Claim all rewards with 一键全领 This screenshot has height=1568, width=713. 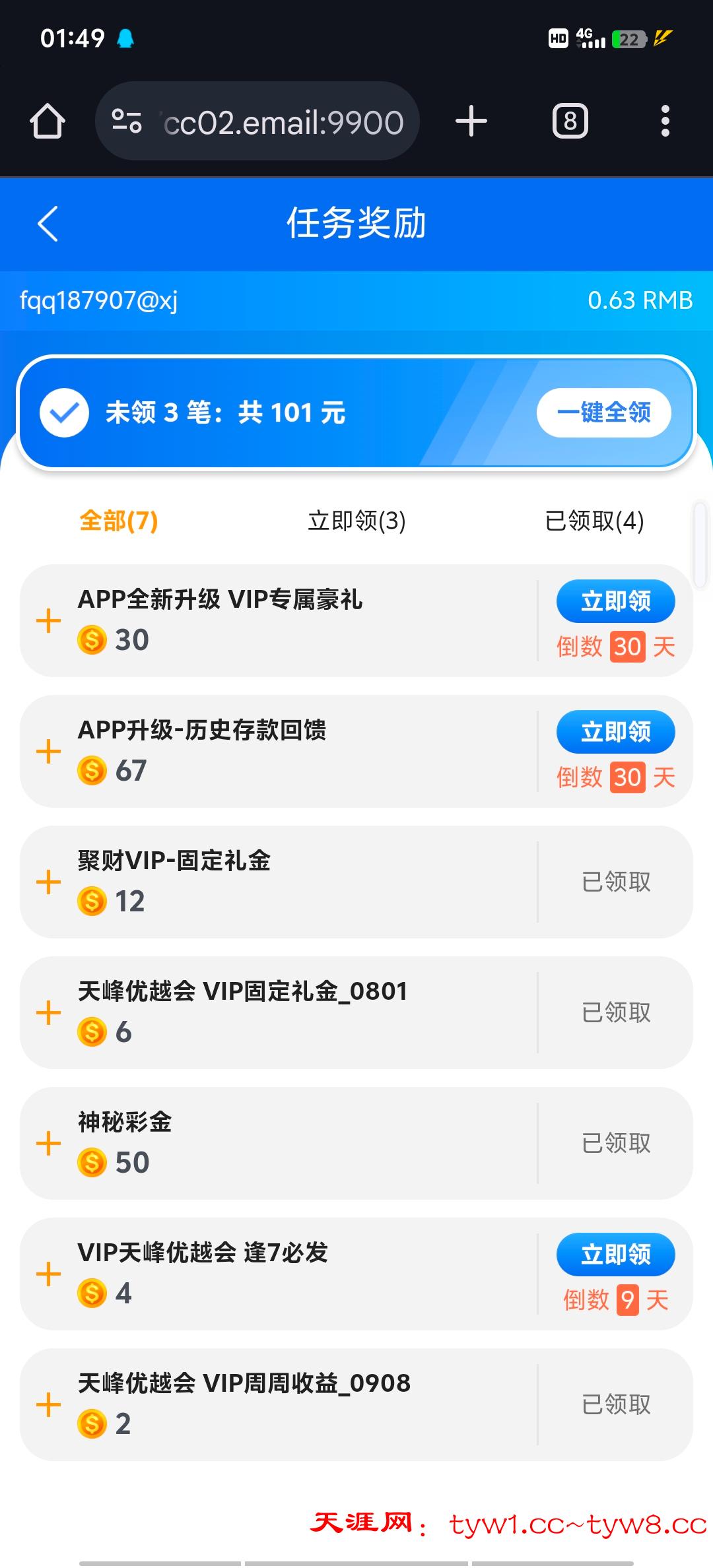tap(603, 412)
